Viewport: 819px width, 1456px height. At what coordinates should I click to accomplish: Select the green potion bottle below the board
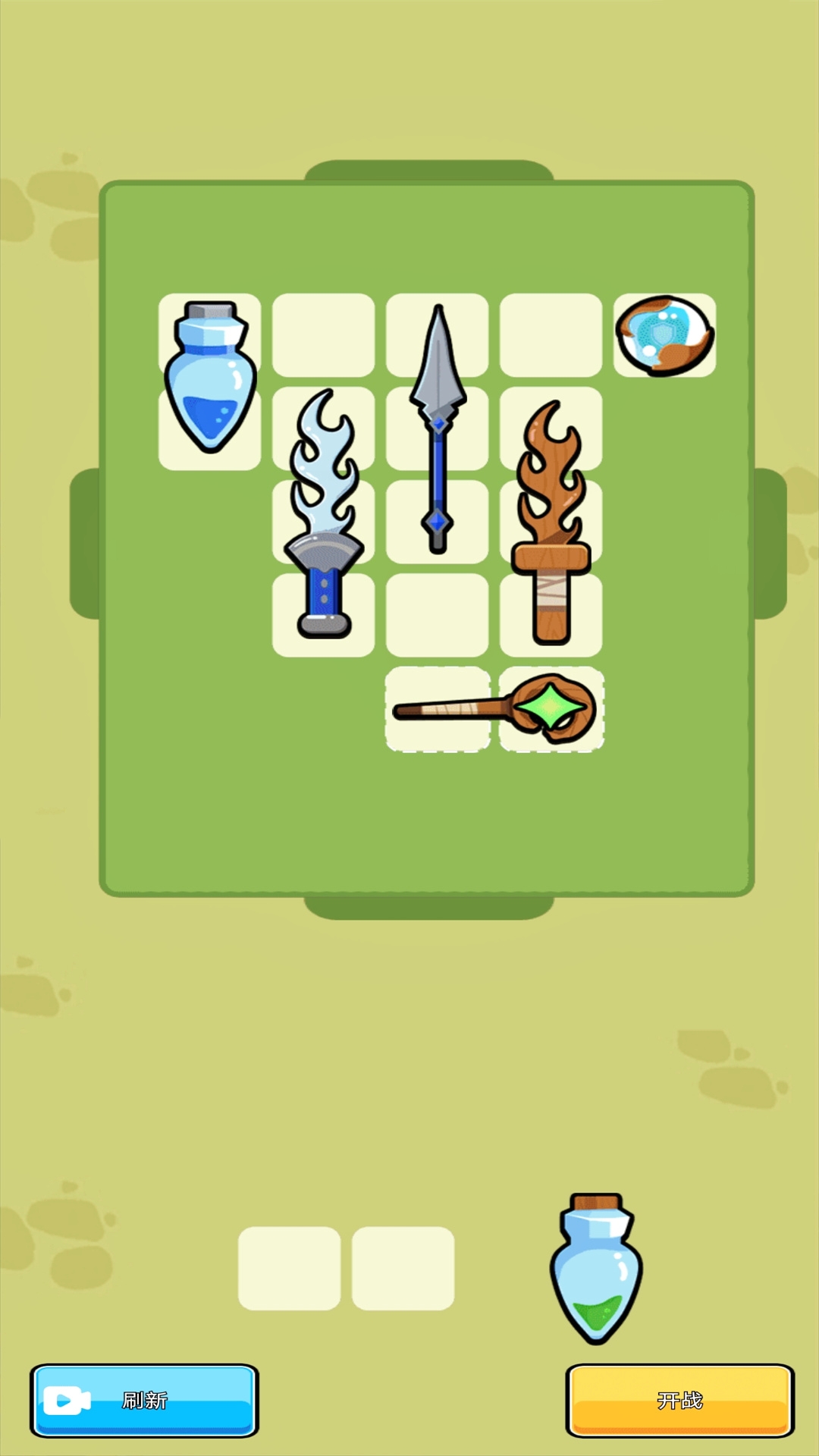coord(597,1270)
